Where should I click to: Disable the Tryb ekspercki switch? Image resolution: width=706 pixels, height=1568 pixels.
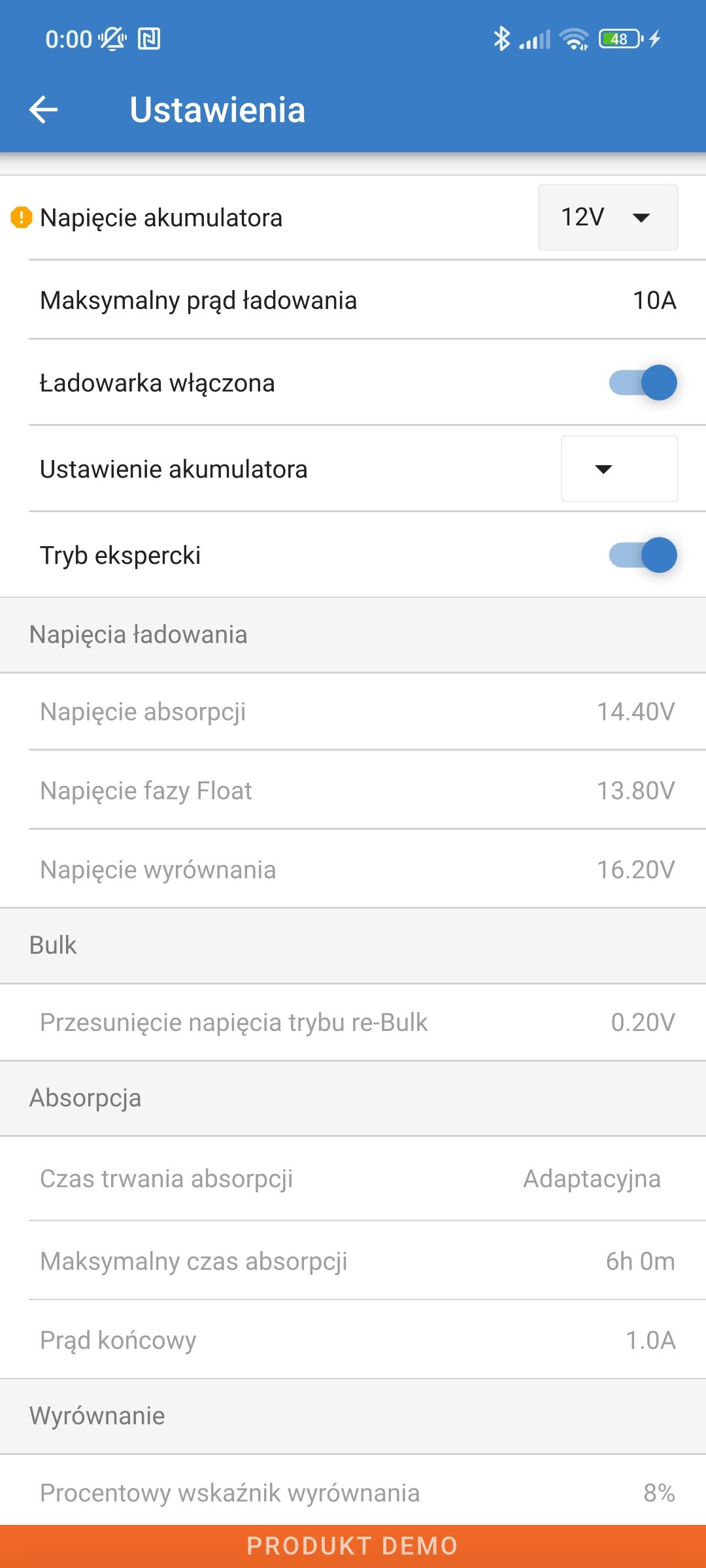pos(643,555)
